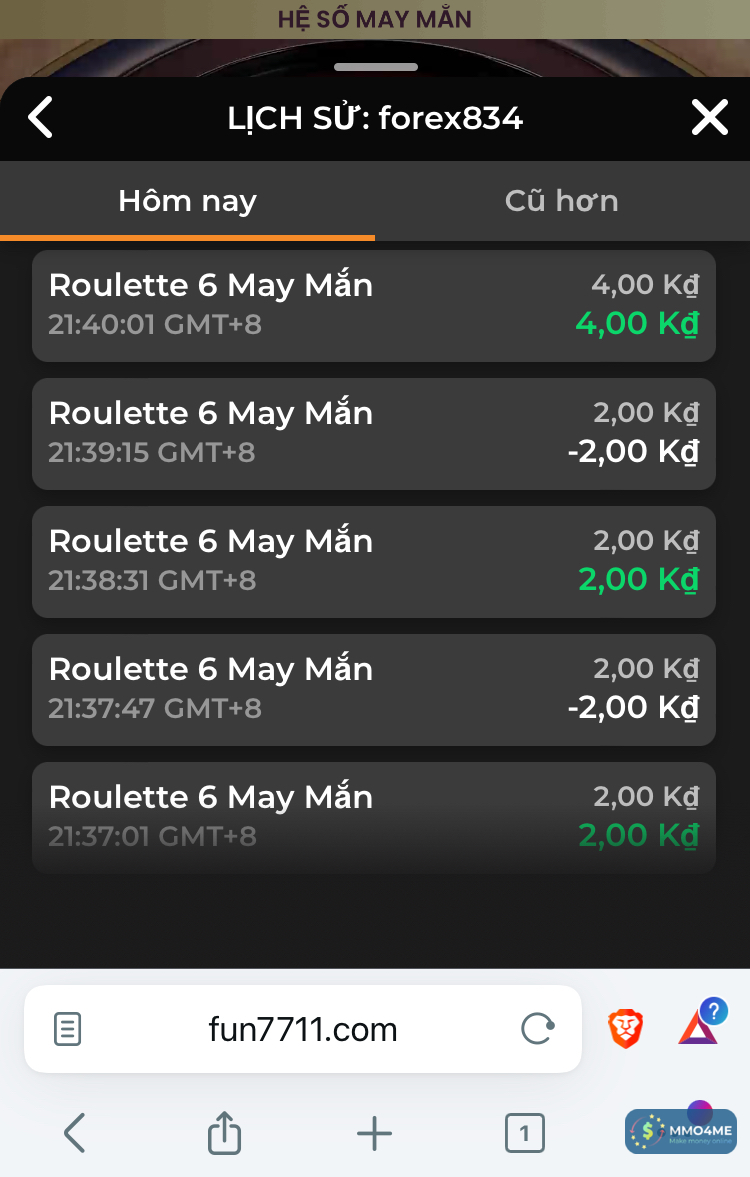Open the Roulette entry at 21:37:01

point(374,816)
